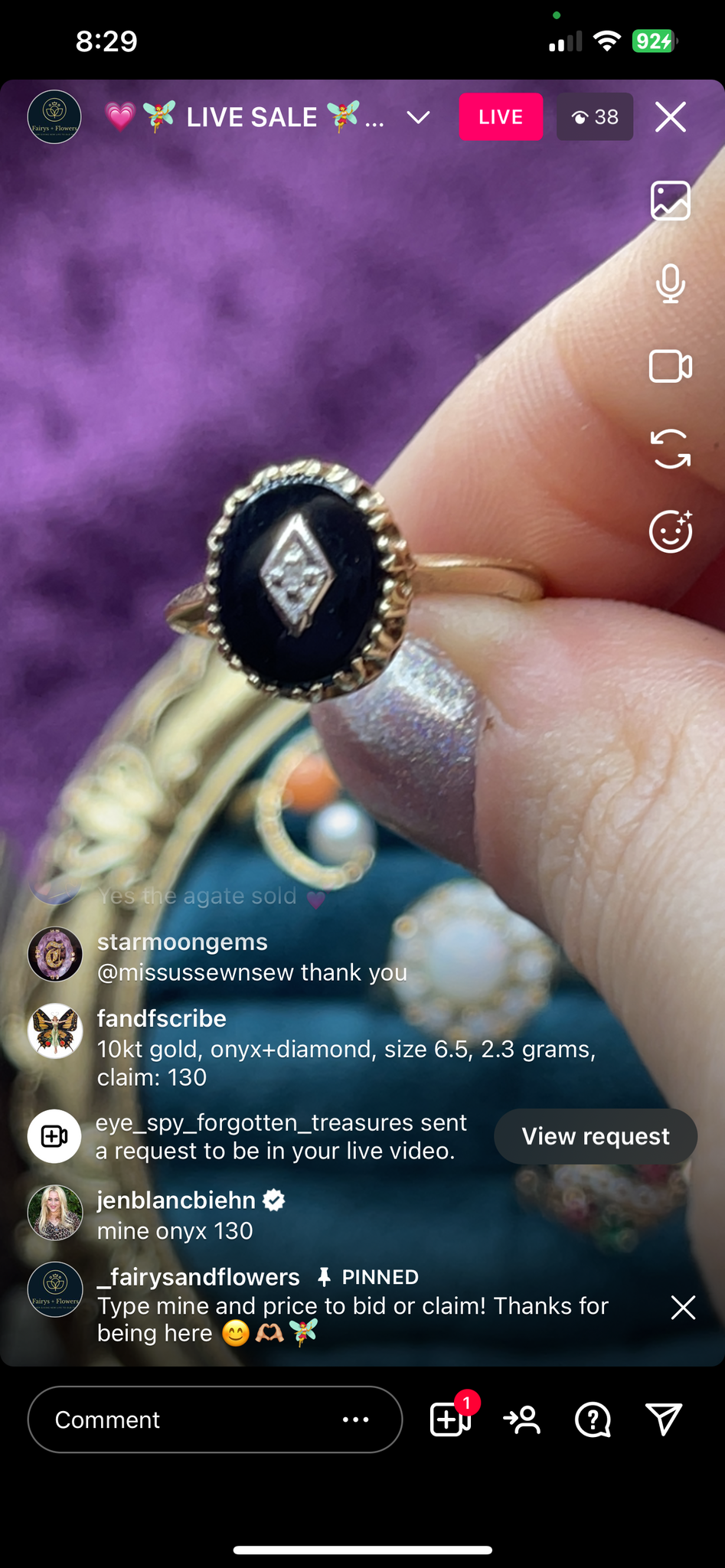Open the starmoongems comment

(x=253, y=957)
